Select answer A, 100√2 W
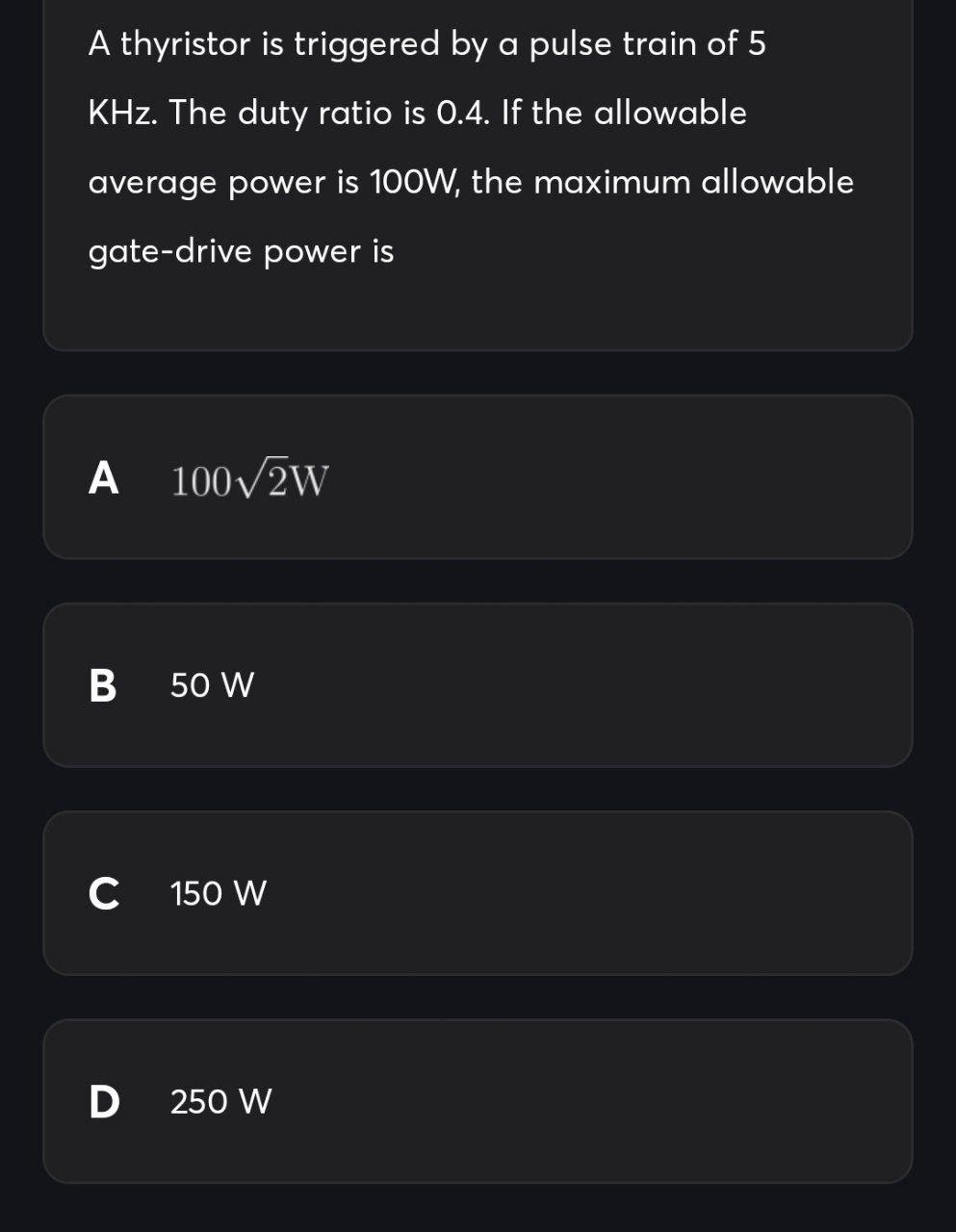The image size is (956, 1232). tap(478, 477)
